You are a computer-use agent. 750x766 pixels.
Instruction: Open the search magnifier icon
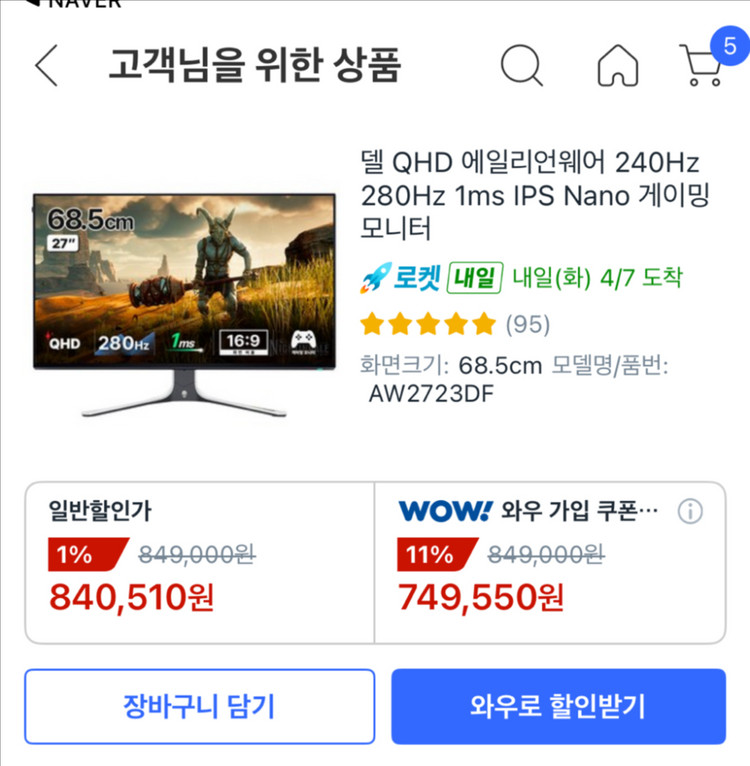pos(521,66)
